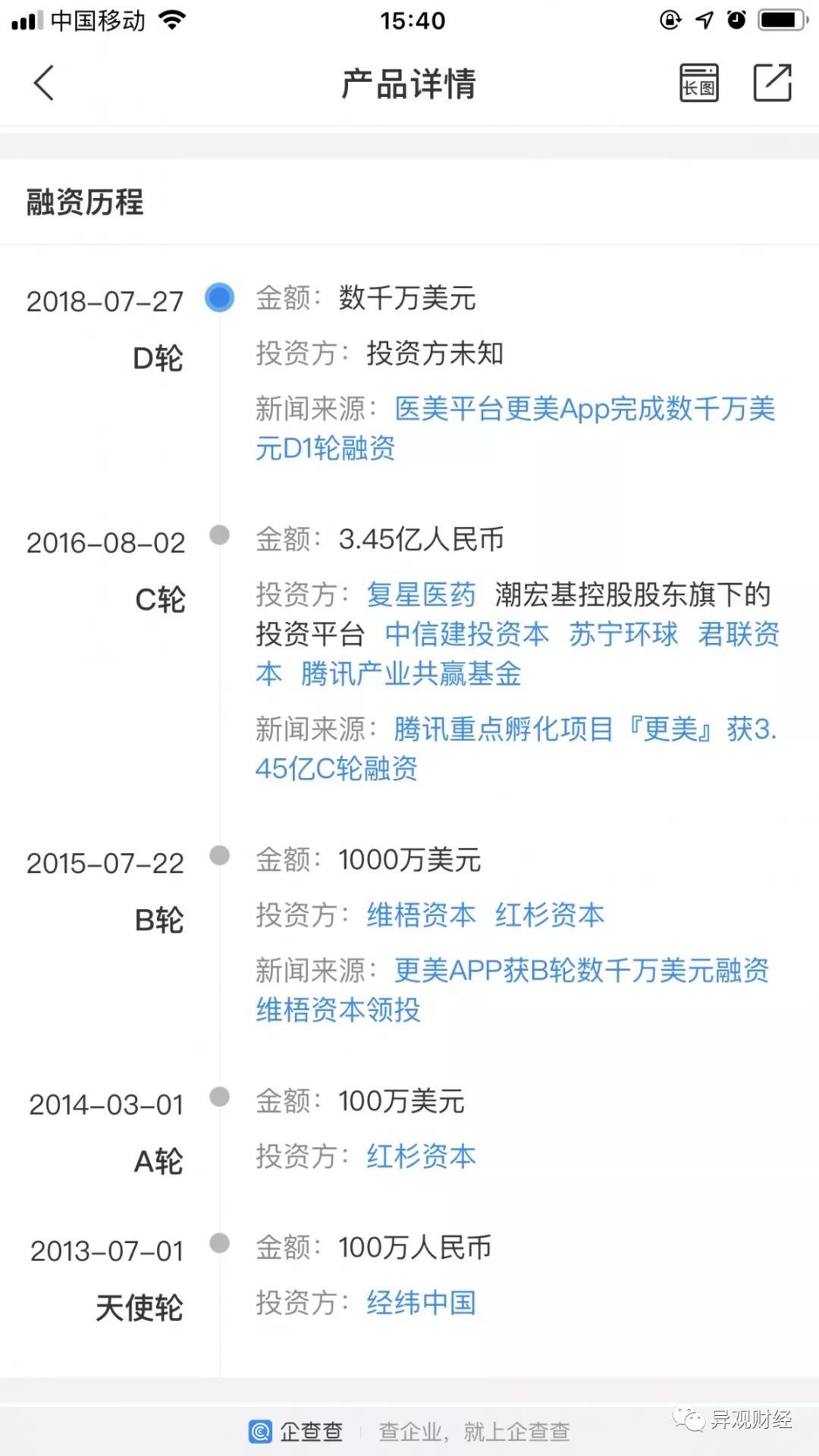
Task: Open investor 腾讯产业共赢基金
Action: (411, 674)
